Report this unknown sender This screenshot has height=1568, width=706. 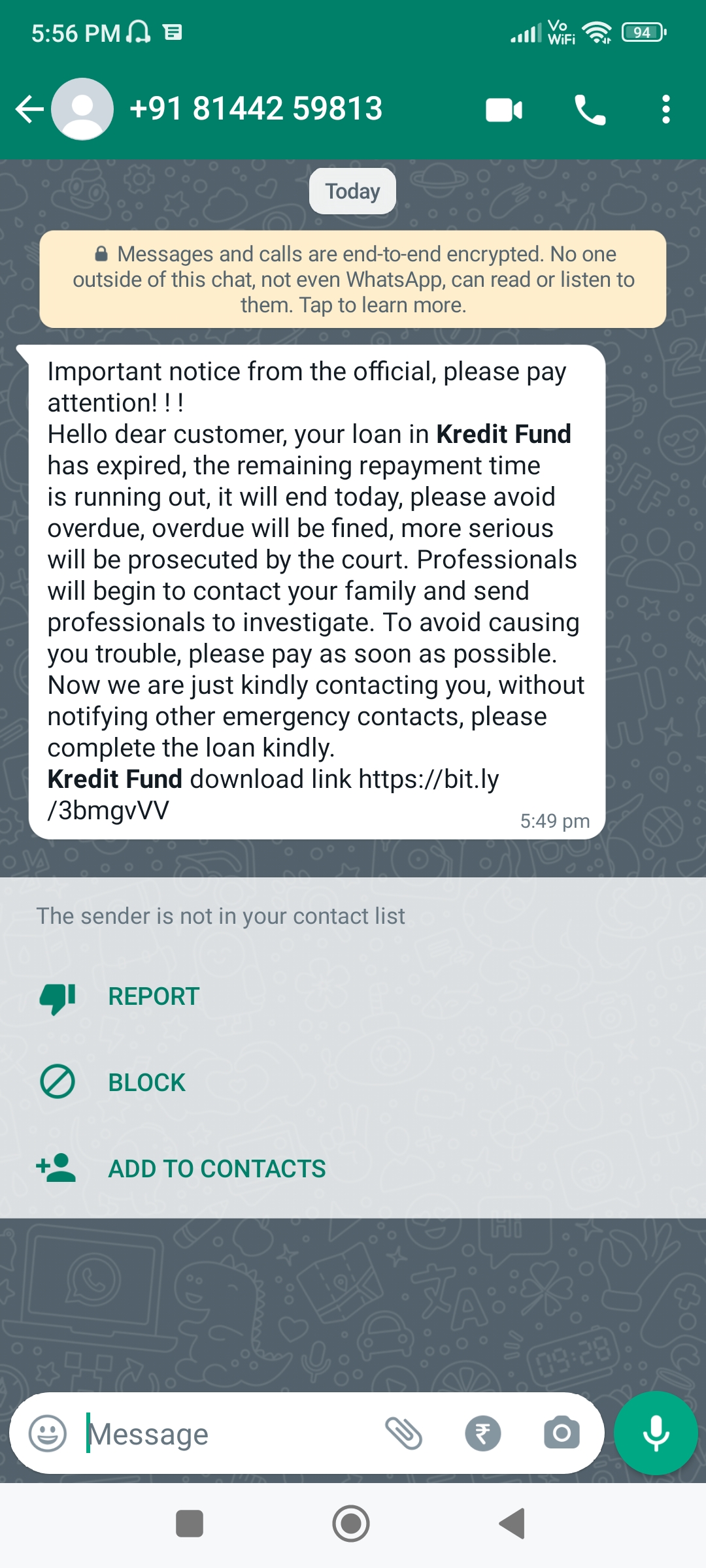[154, 997]
